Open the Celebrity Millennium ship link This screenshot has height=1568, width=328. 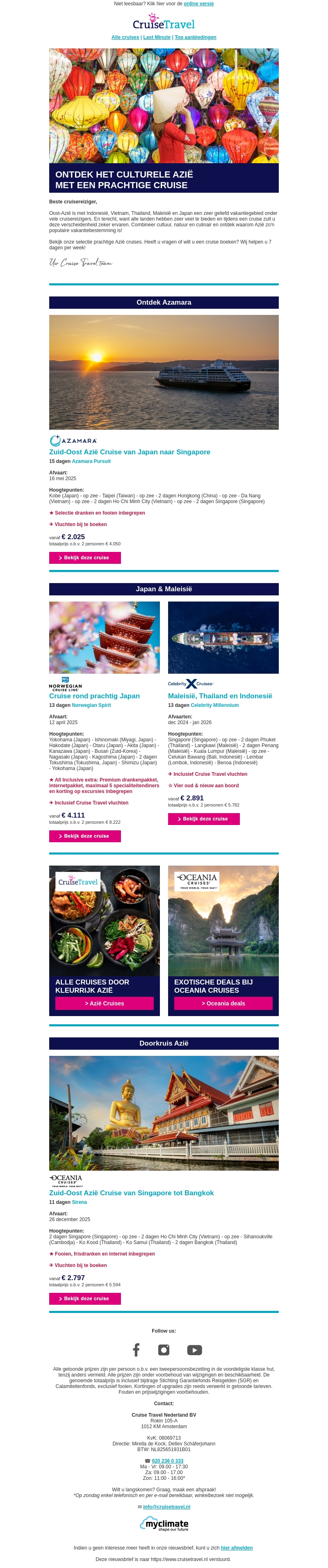(x=214, y=705)
